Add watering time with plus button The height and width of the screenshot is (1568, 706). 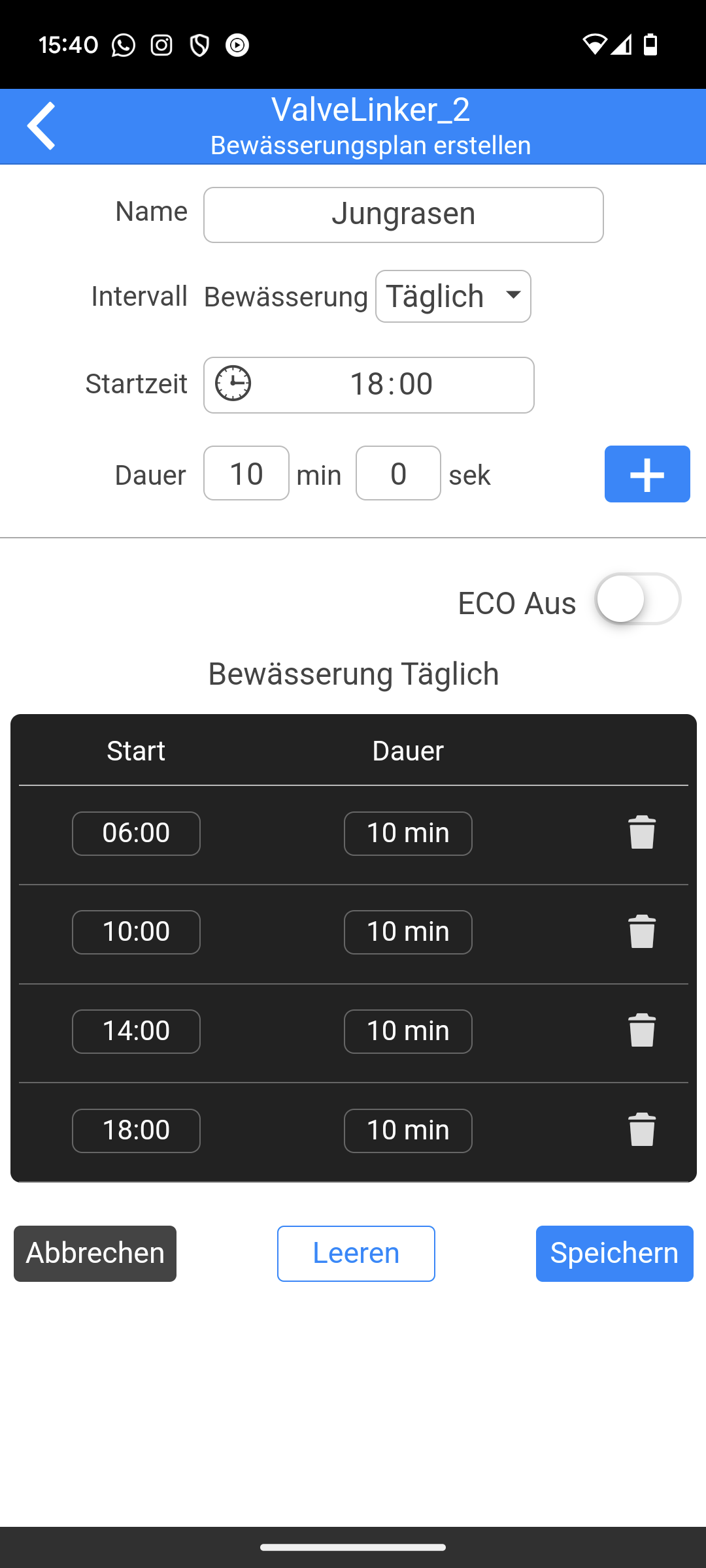pos(647,474)
